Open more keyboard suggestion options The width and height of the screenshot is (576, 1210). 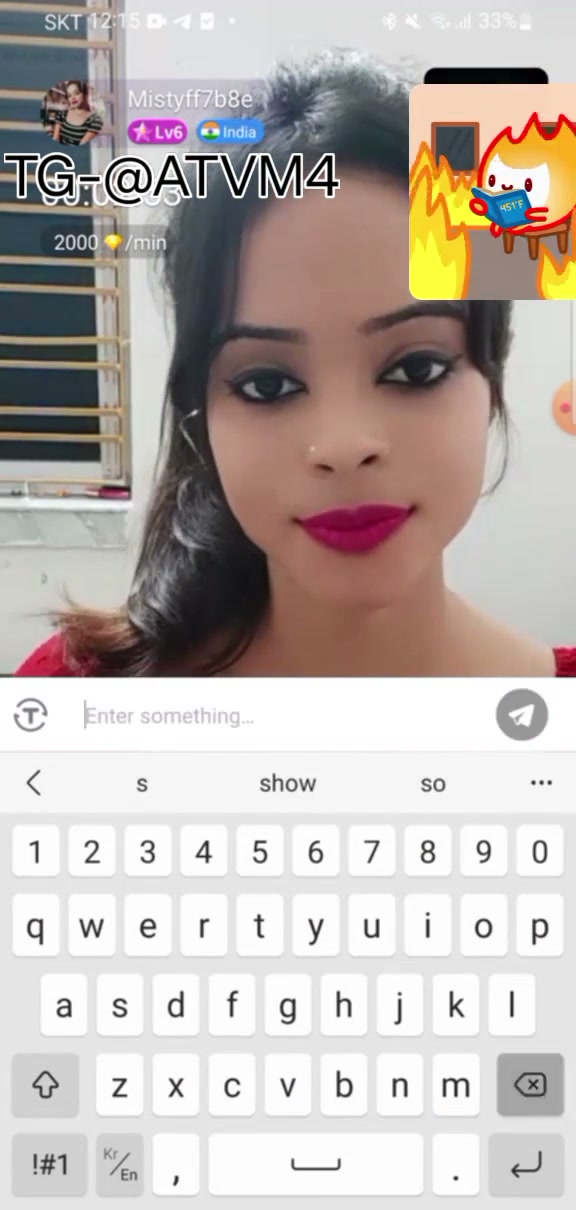[x=542, y=782]
